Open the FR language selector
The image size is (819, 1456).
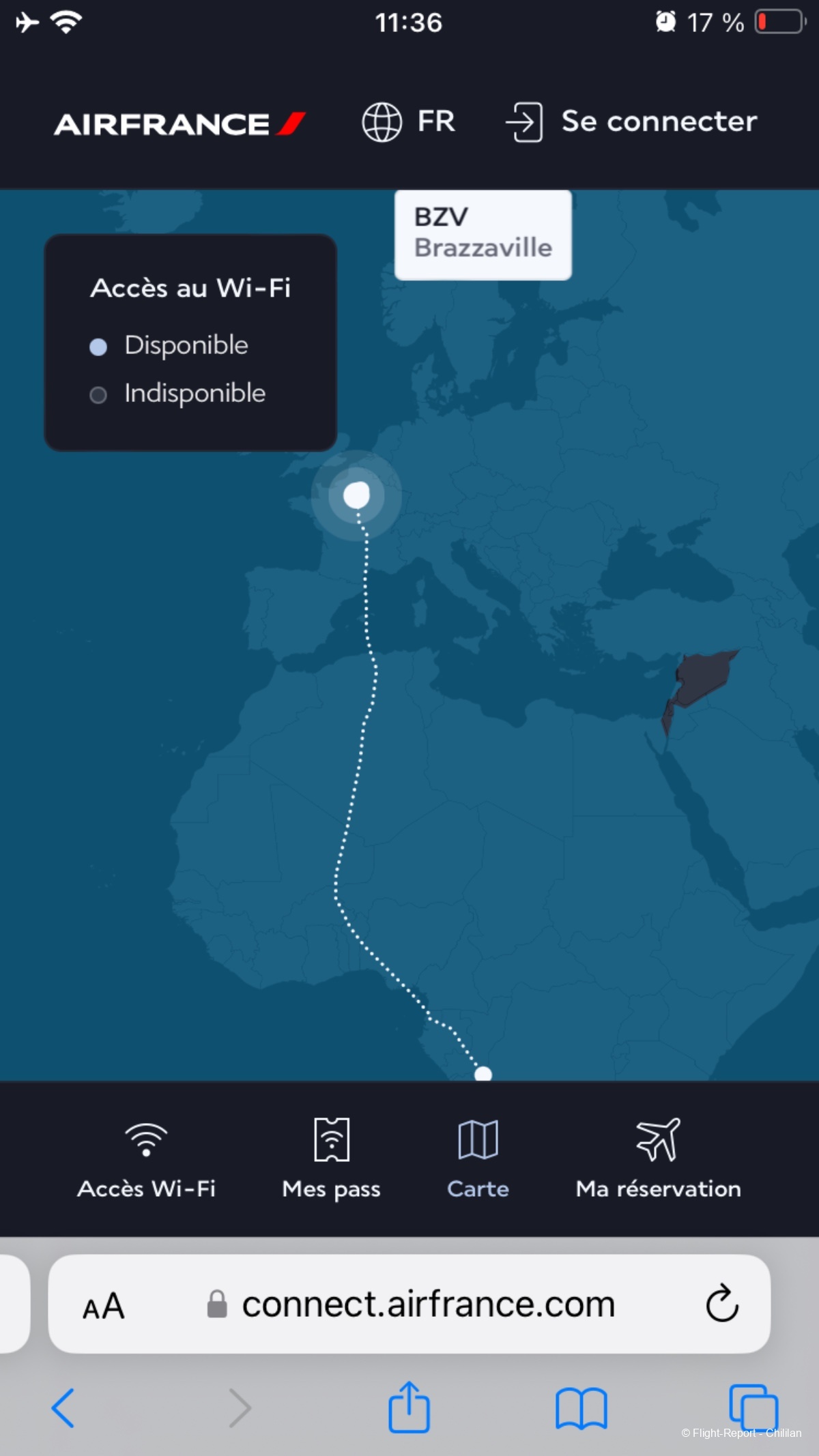408,122
